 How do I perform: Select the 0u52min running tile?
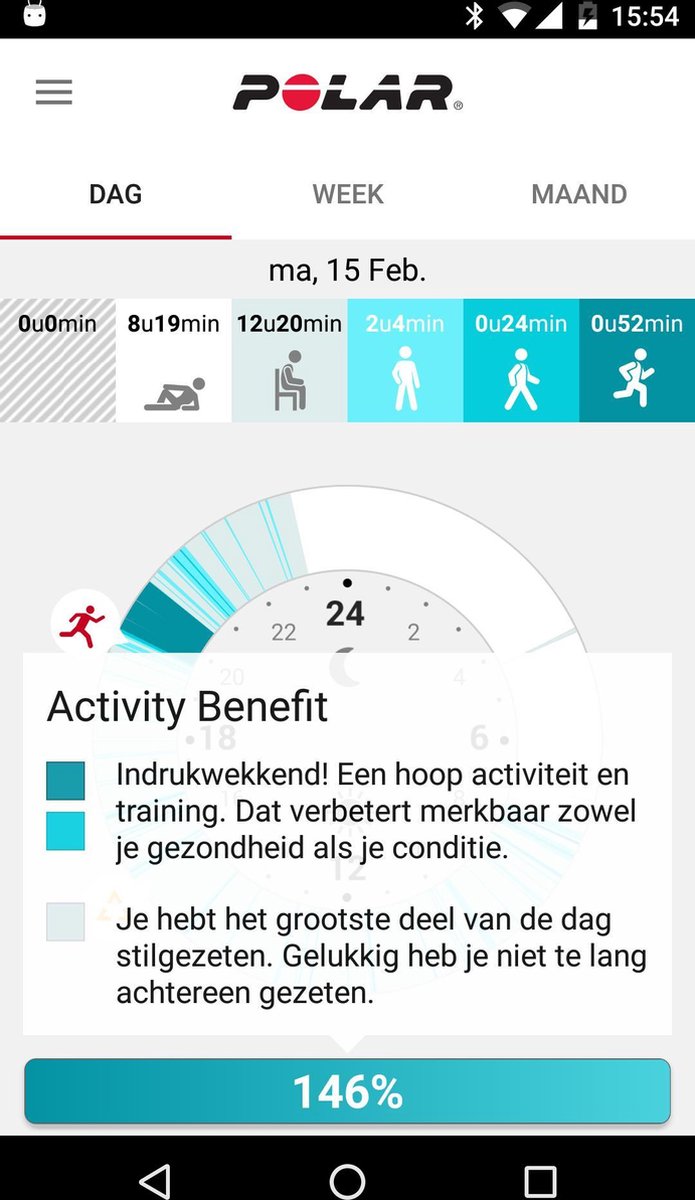coord(636,360)
